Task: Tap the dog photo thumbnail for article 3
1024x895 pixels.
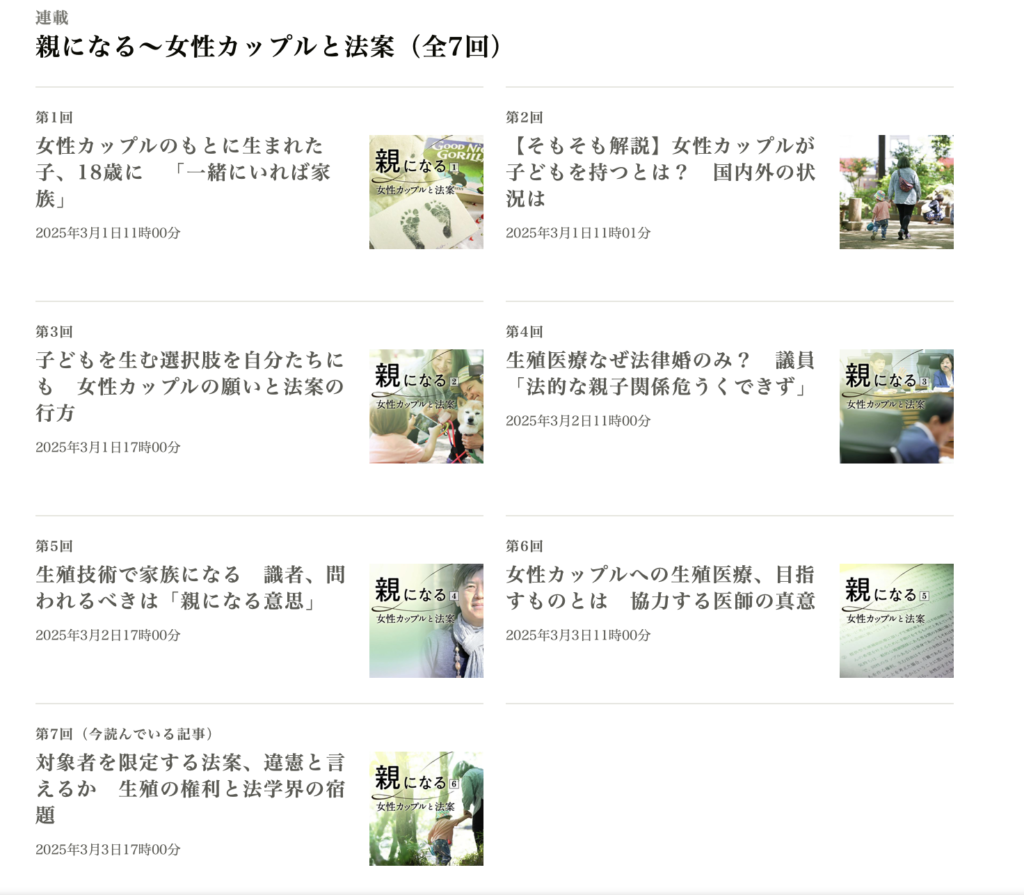Action: pos(426,406)
